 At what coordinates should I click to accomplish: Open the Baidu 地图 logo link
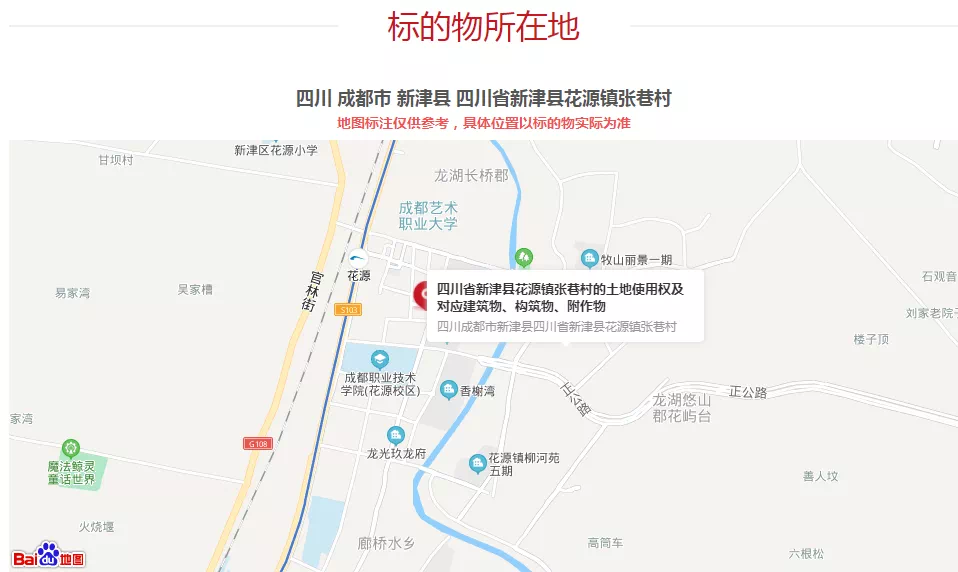point(48,557)
